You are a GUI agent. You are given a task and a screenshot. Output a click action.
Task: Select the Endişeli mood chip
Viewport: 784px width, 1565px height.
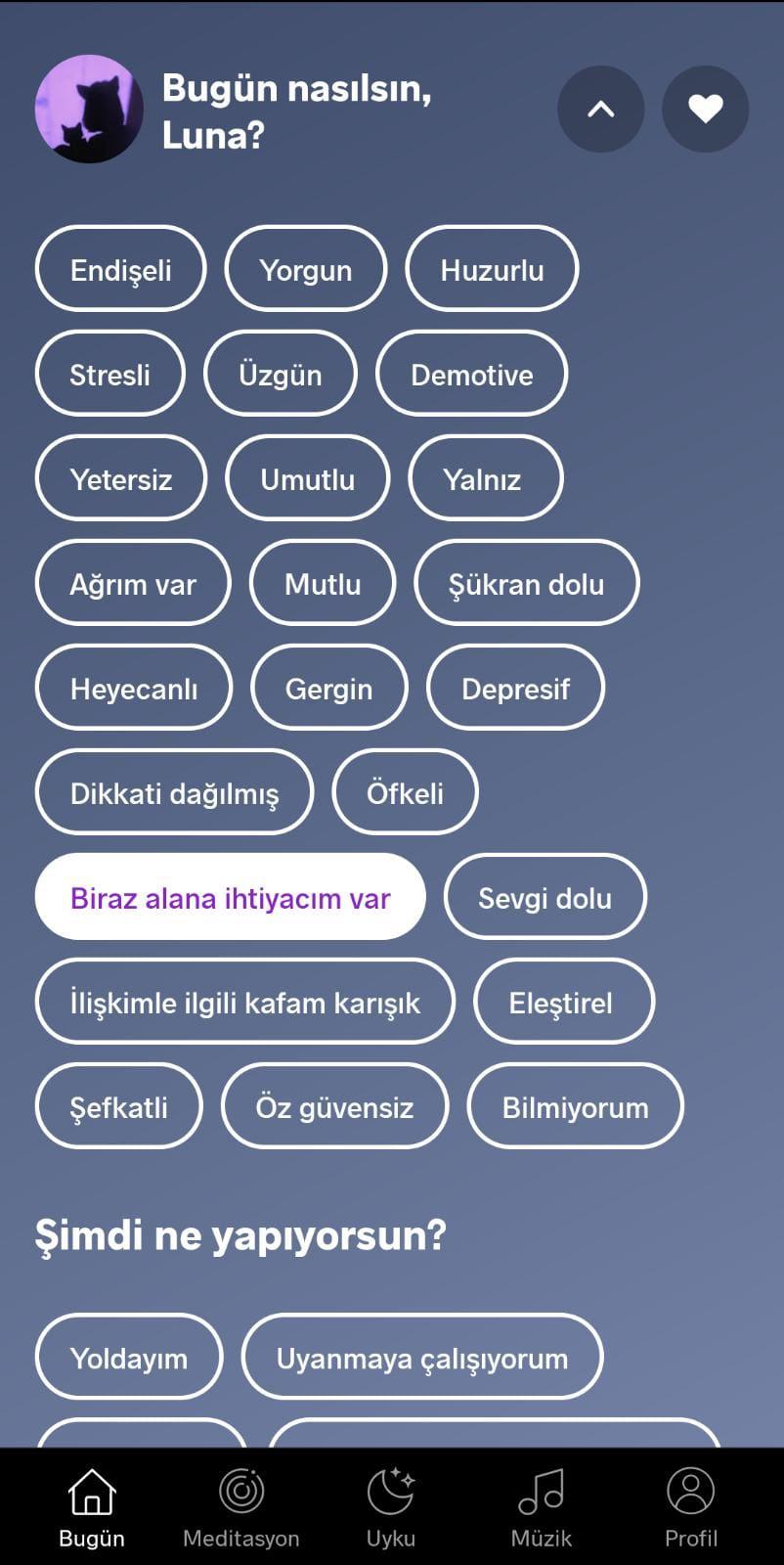pos(120,269)
